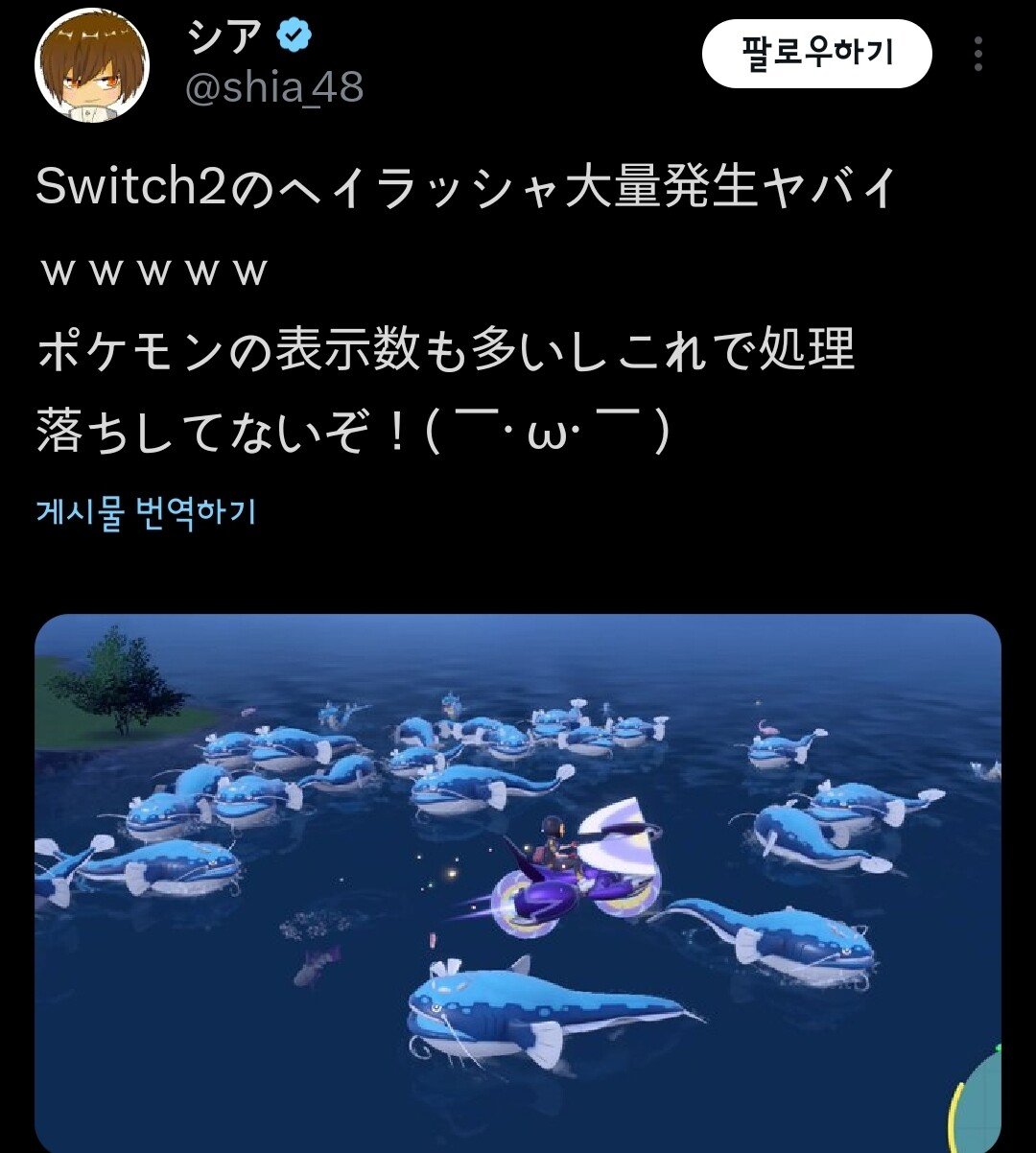
Task: Tap 게시물 번역하기 to translate the post
Action: [x=146, y=512]
